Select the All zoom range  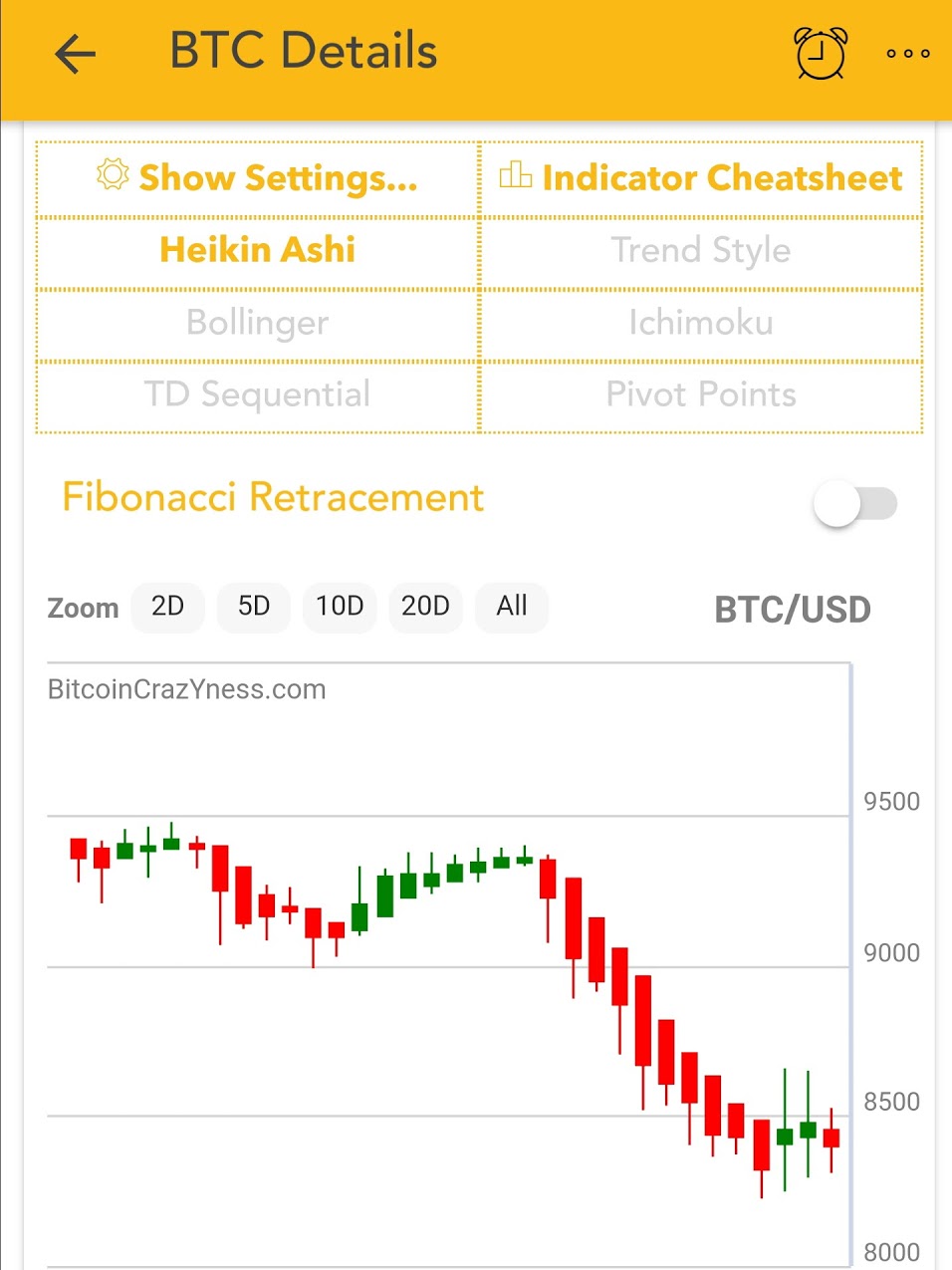tap(512, 607)
